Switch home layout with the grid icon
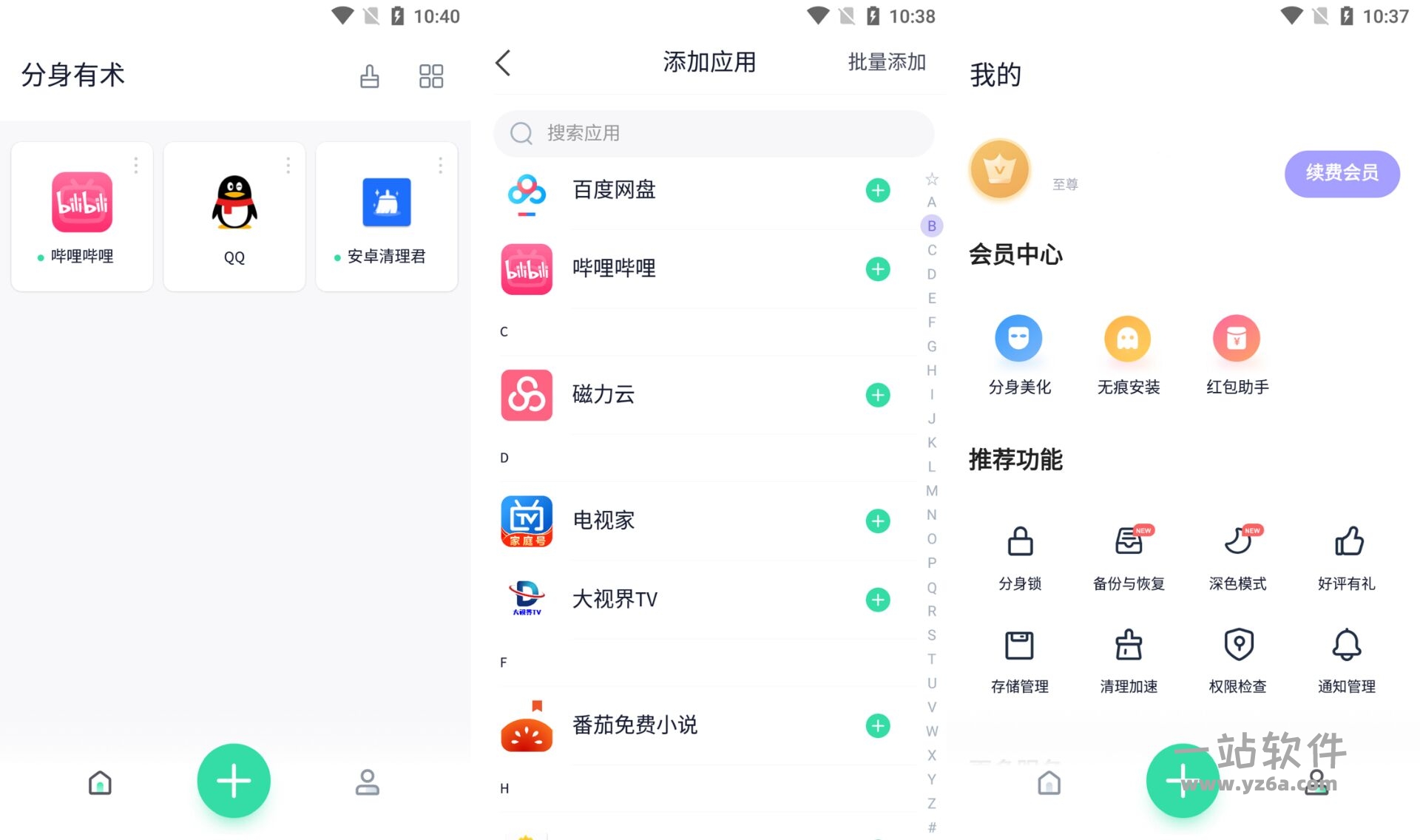The width and height of the screenshot is (1420, 840). point(431,76)
